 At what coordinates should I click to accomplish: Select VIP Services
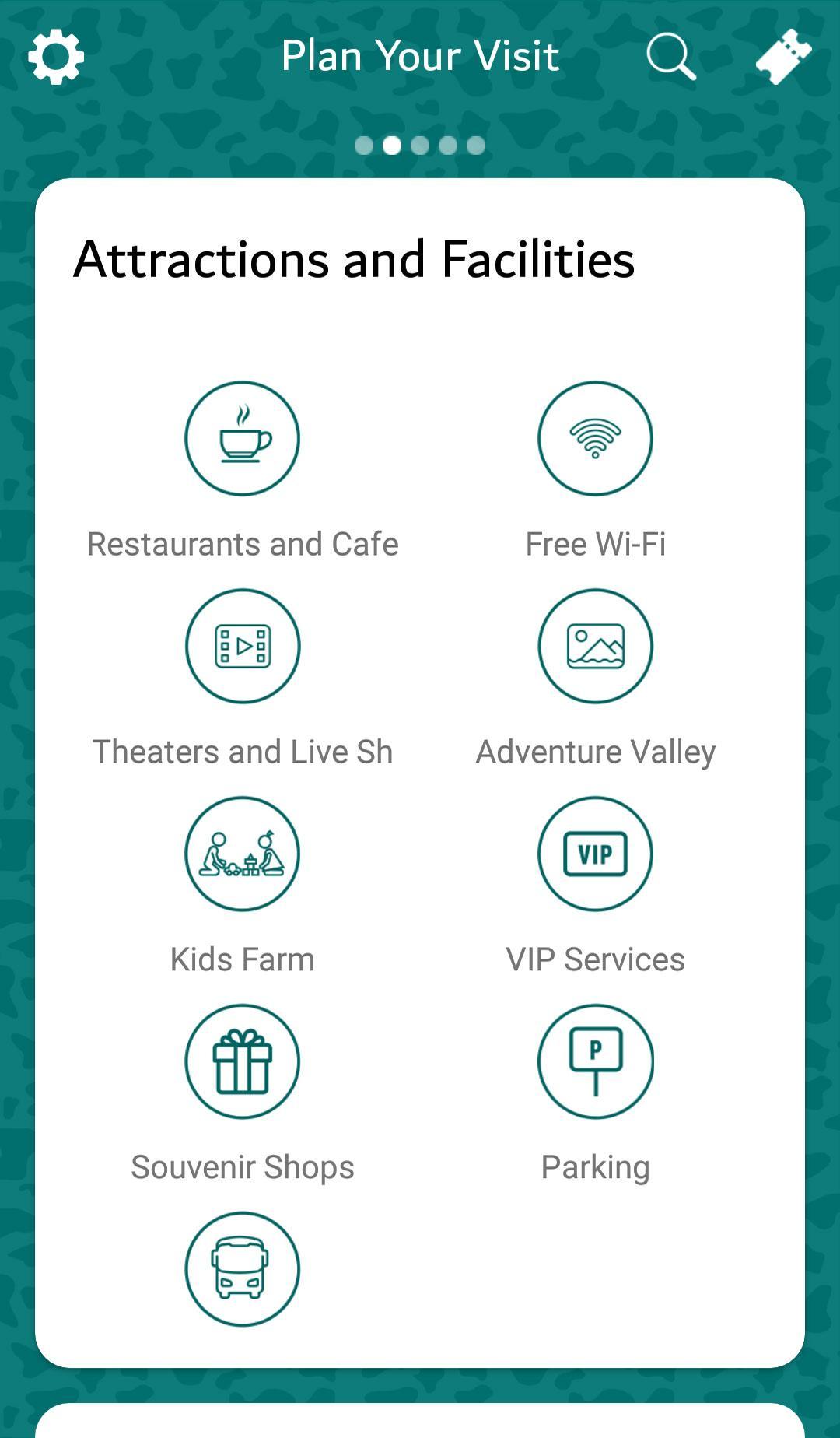[595, 854]
